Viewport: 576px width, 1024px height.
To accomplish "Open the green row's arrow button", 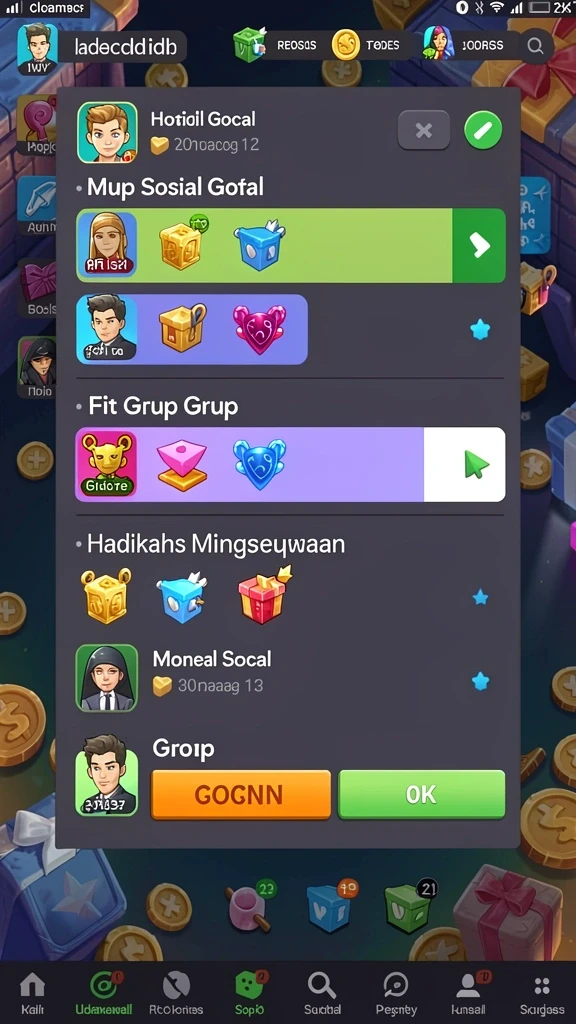I will pos(479,246).
